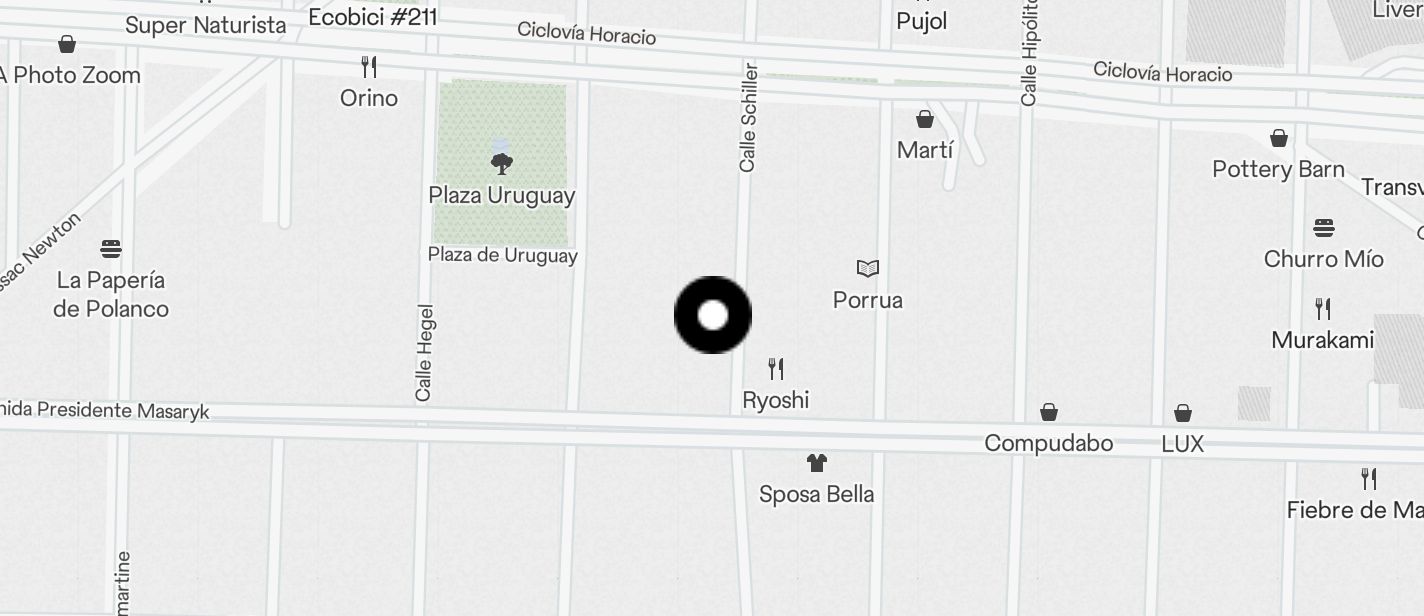The width and height of the screenshot is (1424, 616).
Task: Open the Porrua bookstore marker
Action: 868,268
